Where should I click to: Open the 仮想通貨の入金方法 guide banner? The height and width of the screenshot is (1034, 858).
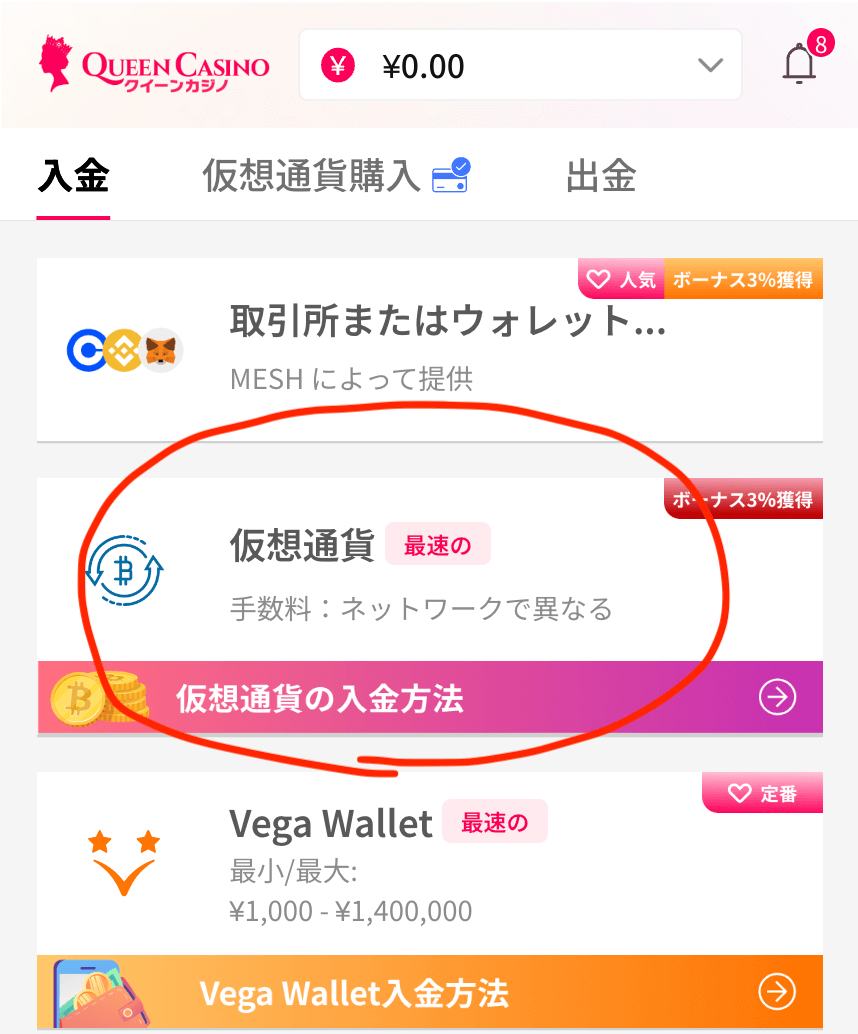[x=430, y=698]
